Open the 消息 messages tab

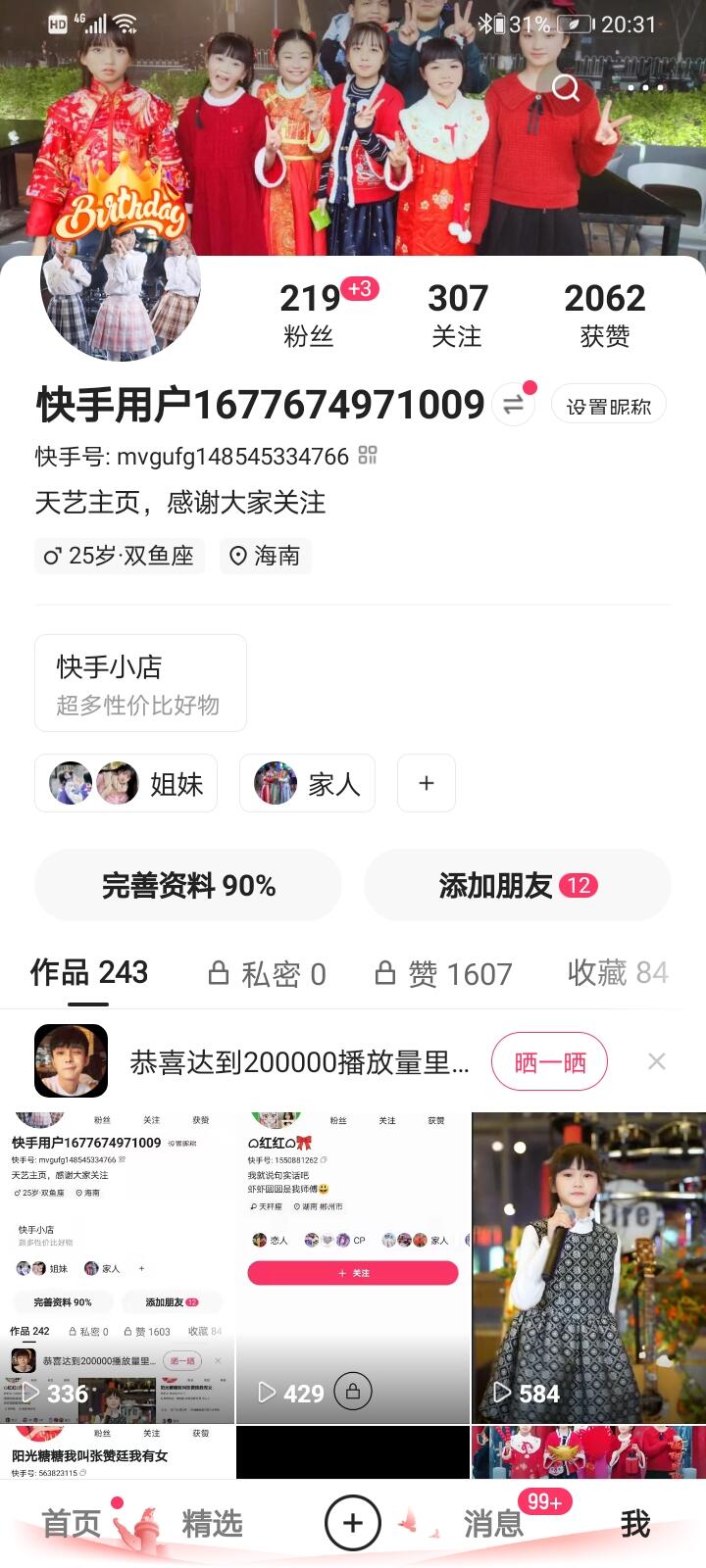click(x=493, y=1524)
